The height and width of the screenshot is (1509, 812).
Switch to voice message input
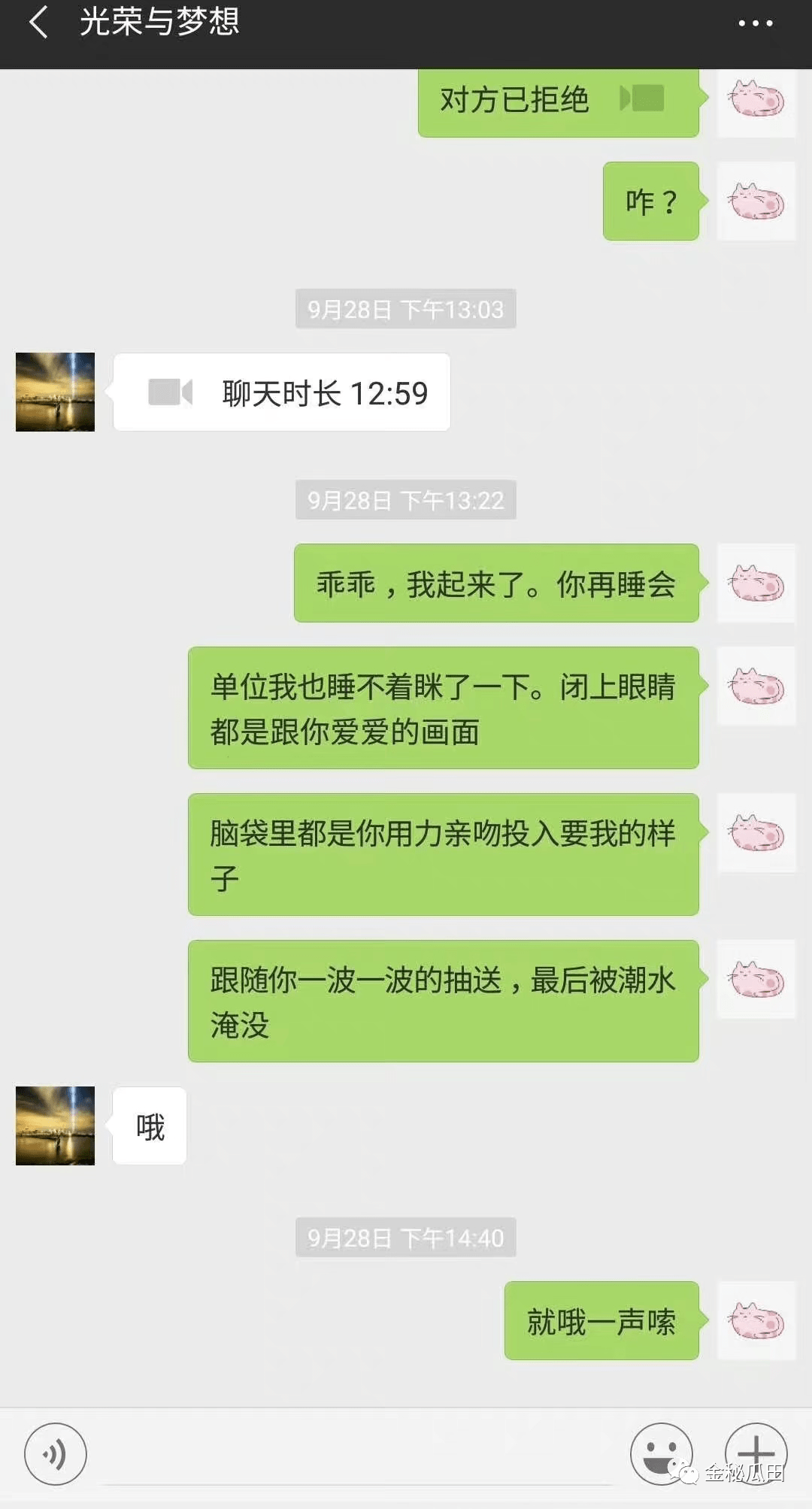56,1454
